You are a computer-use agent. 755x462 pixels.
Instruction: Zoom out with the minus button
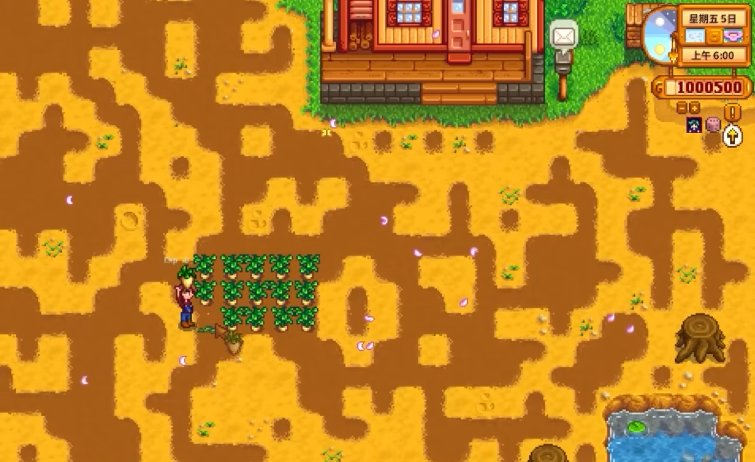click(682, 108)
